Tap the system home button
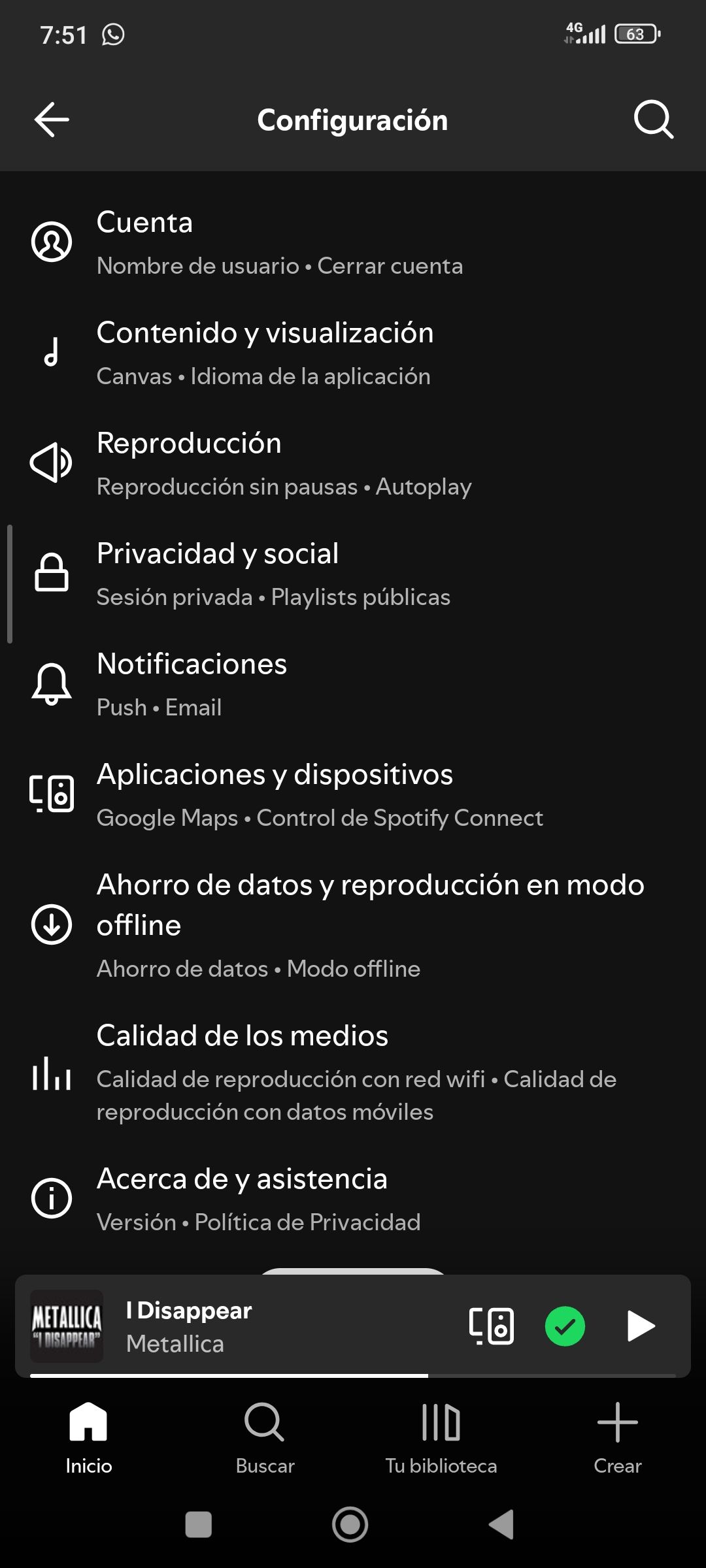 click(350, 1525)
